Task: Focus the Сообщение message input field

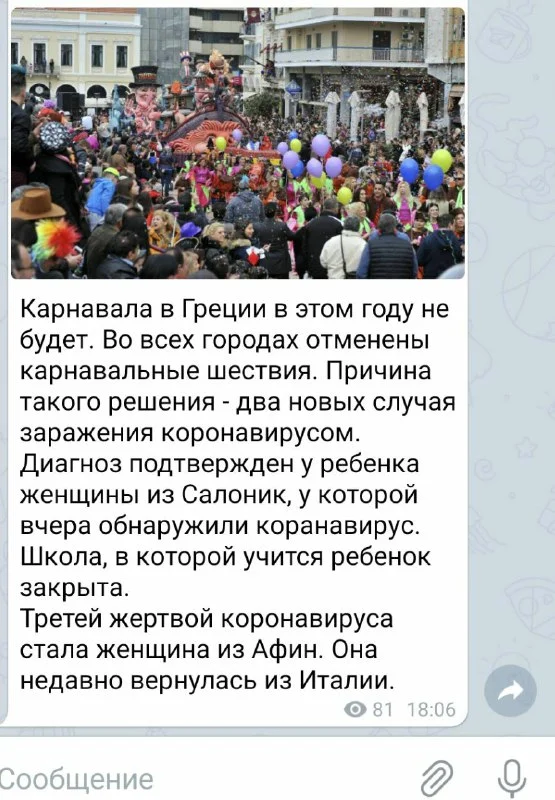Action: pos(204,779)
